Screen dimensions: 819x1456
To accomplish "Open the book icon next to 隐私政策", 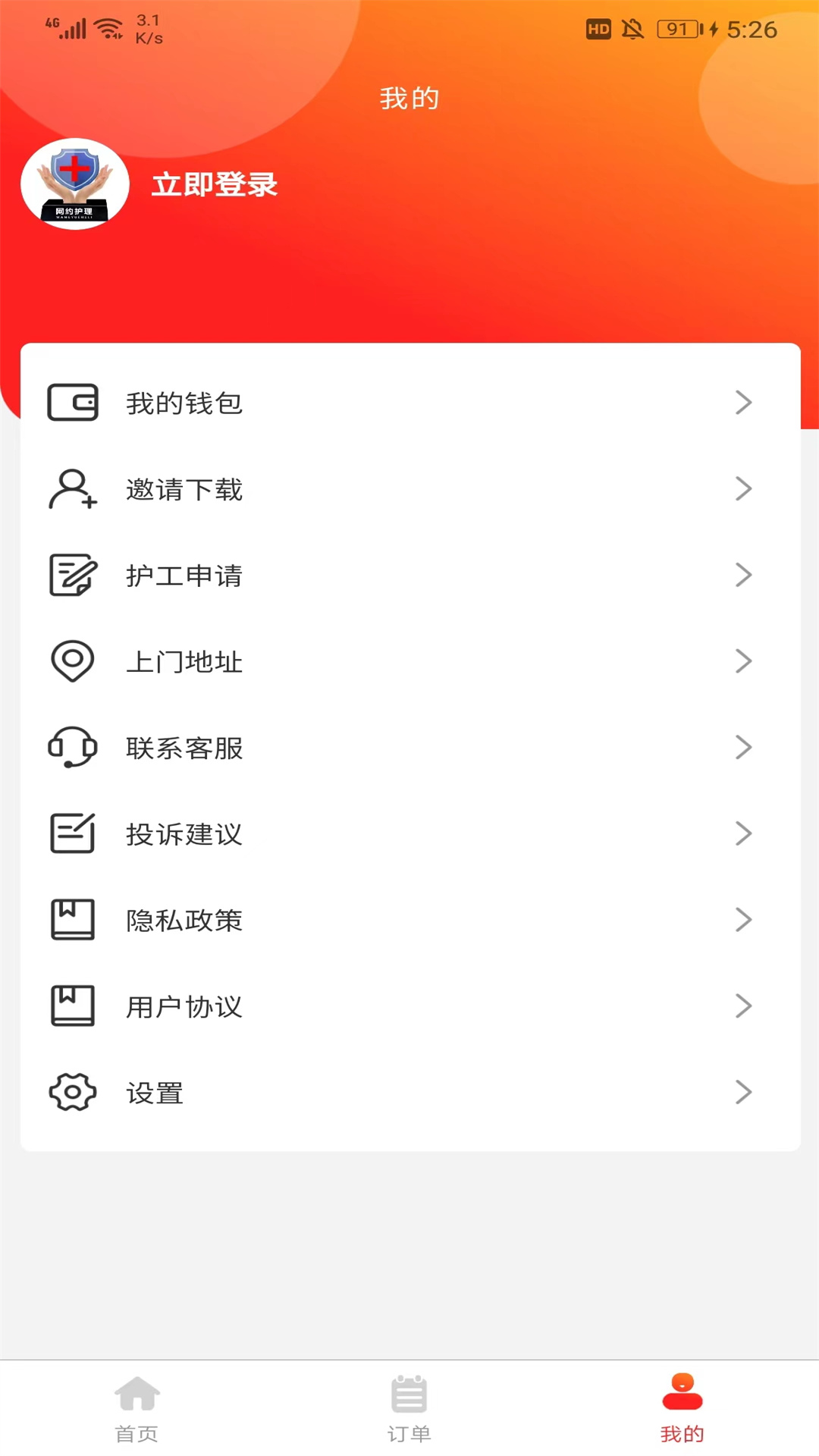I will [73, 920].
